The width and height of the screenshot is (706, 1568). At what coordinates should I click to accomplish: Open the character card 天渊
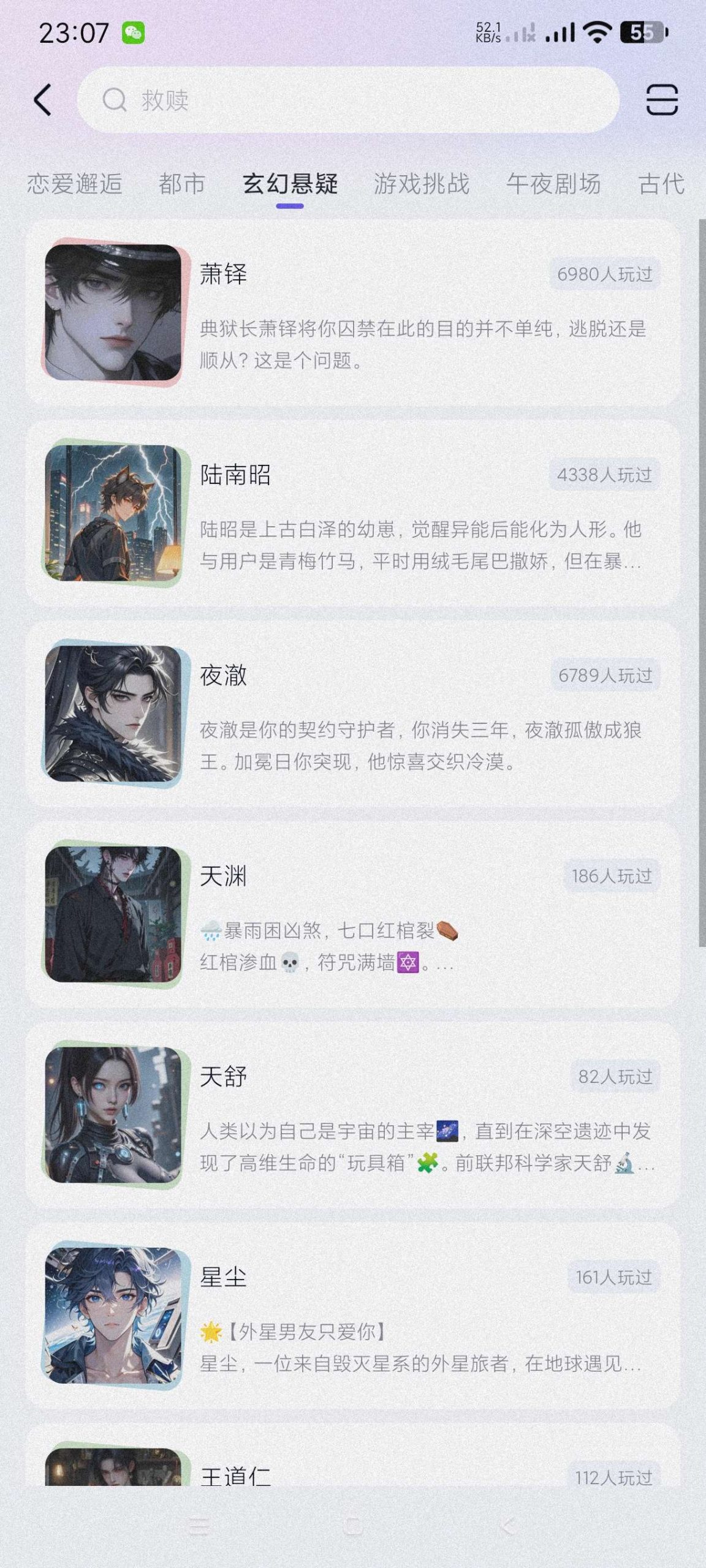coord(353,914)
